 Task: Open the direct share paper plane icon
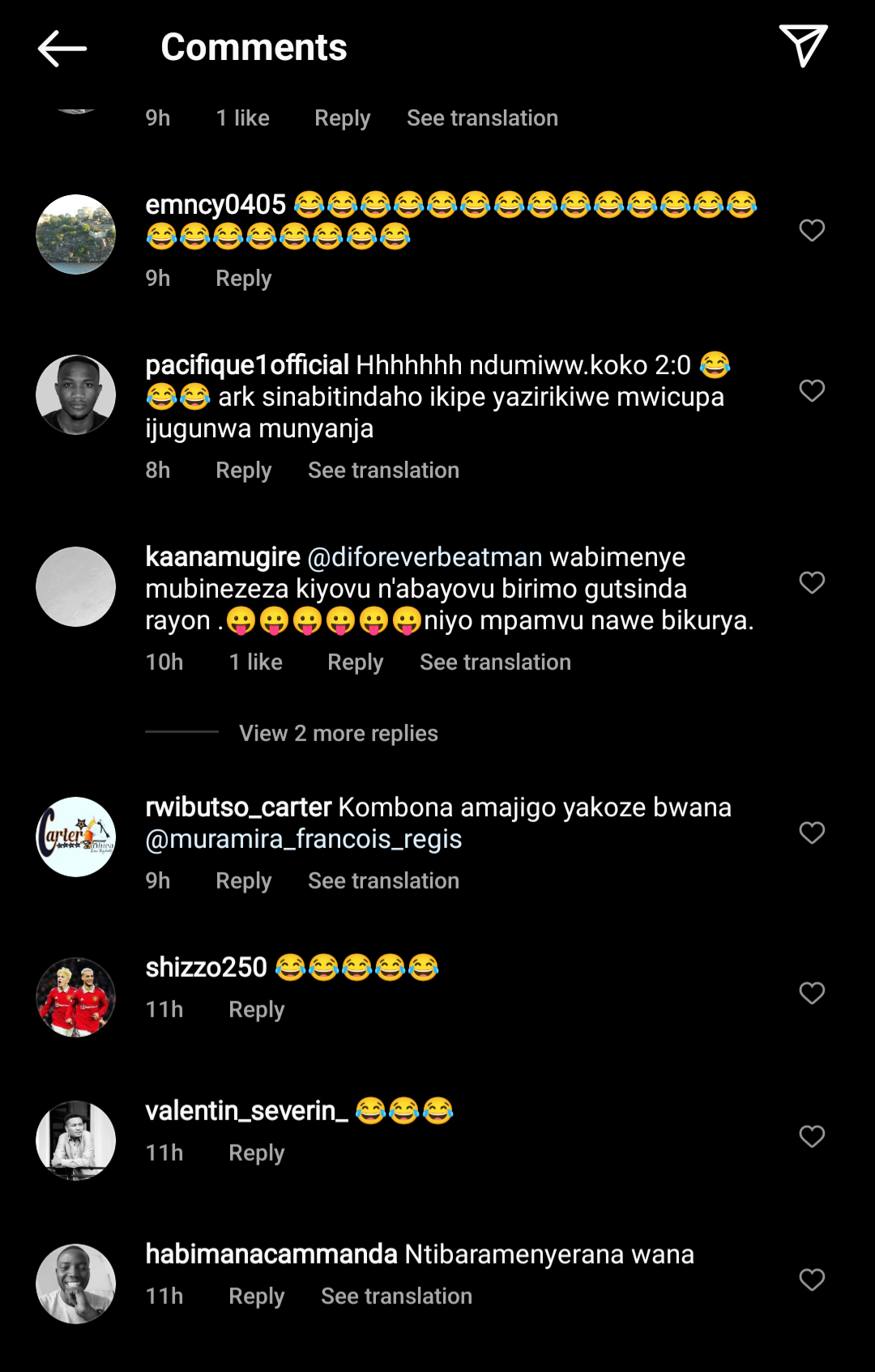(x=802, y=46)
